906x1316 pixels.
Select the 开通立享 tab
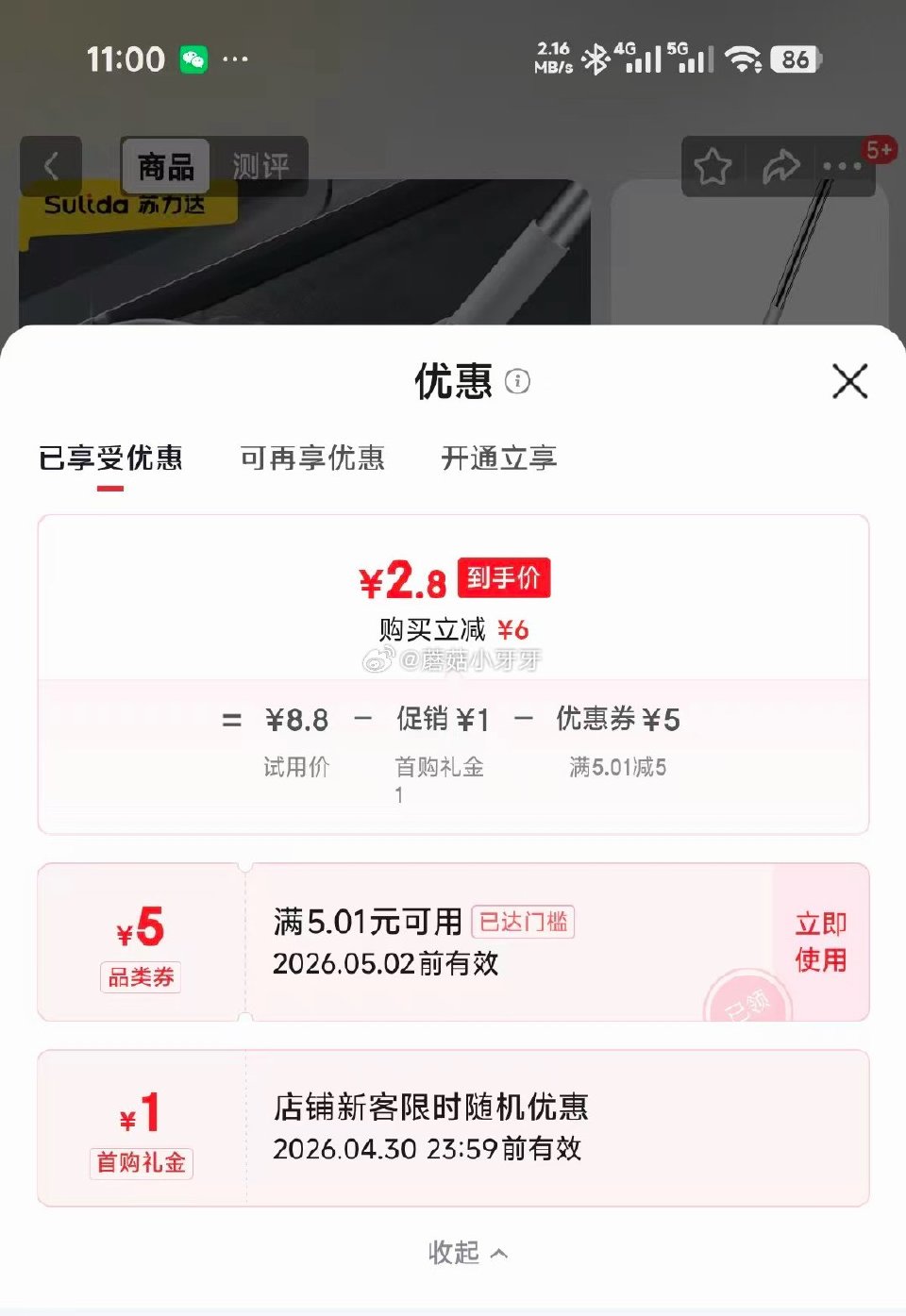click(x=498, y=459)
